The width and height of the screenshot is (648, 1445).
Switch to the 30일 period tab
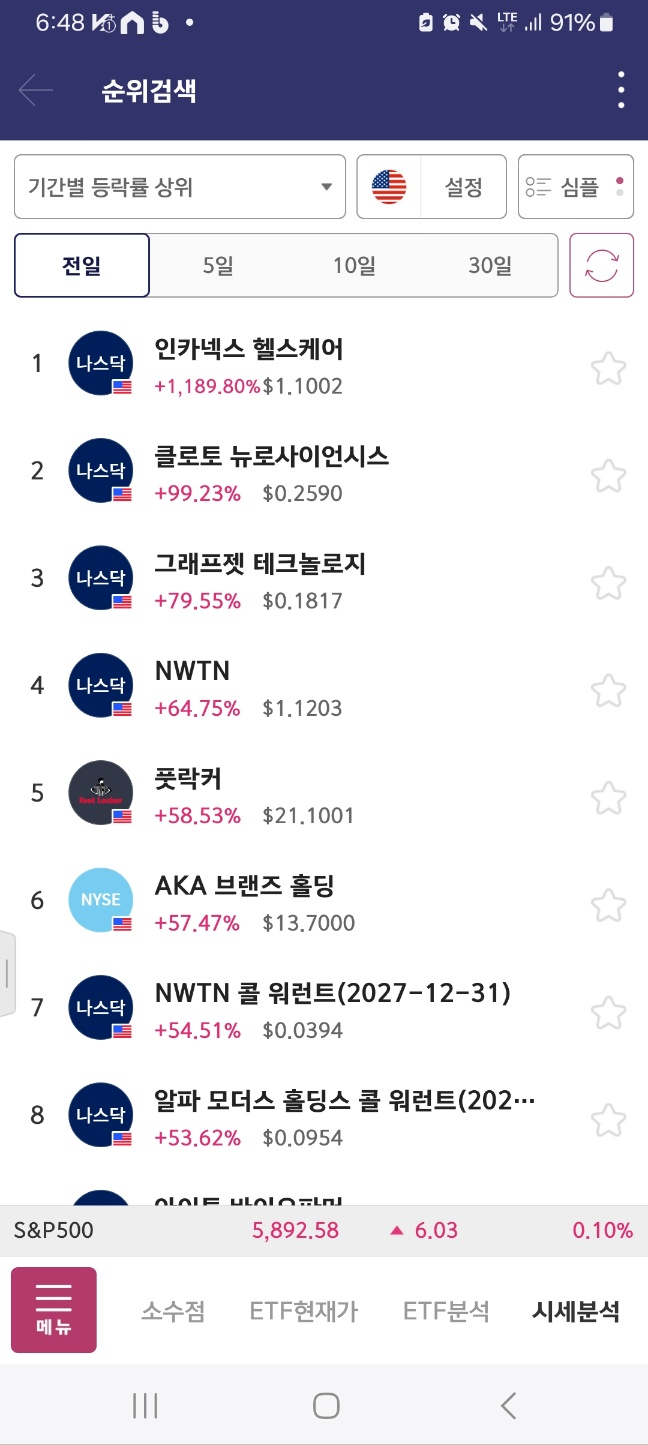pos(490,266)
